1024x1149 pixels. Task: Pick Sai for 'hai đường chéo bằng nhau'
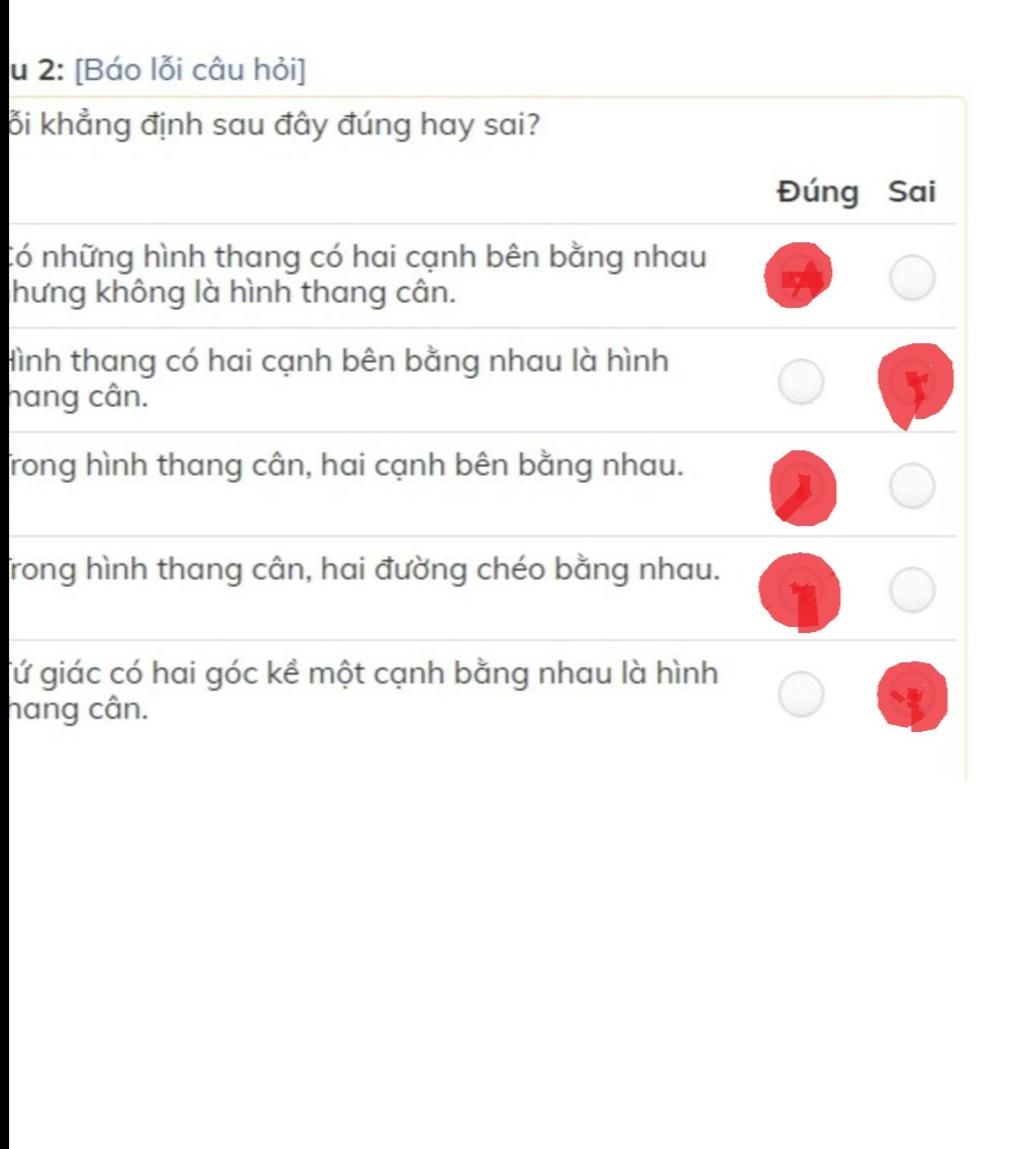912,589
